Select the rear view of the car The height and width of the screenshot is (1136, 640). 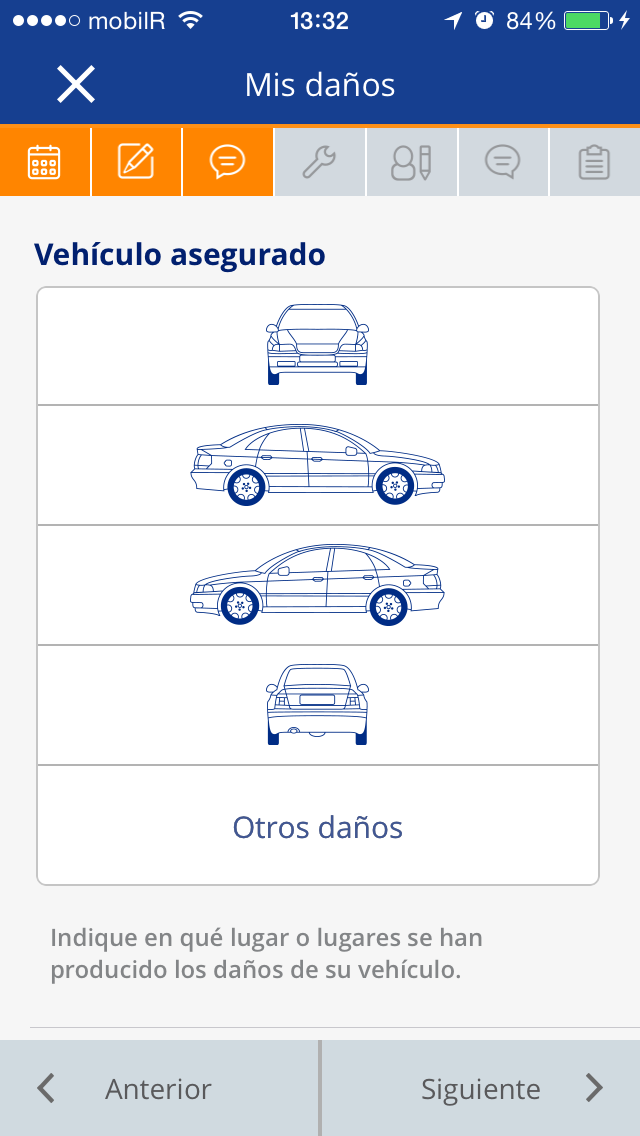[x=317, y=705]
